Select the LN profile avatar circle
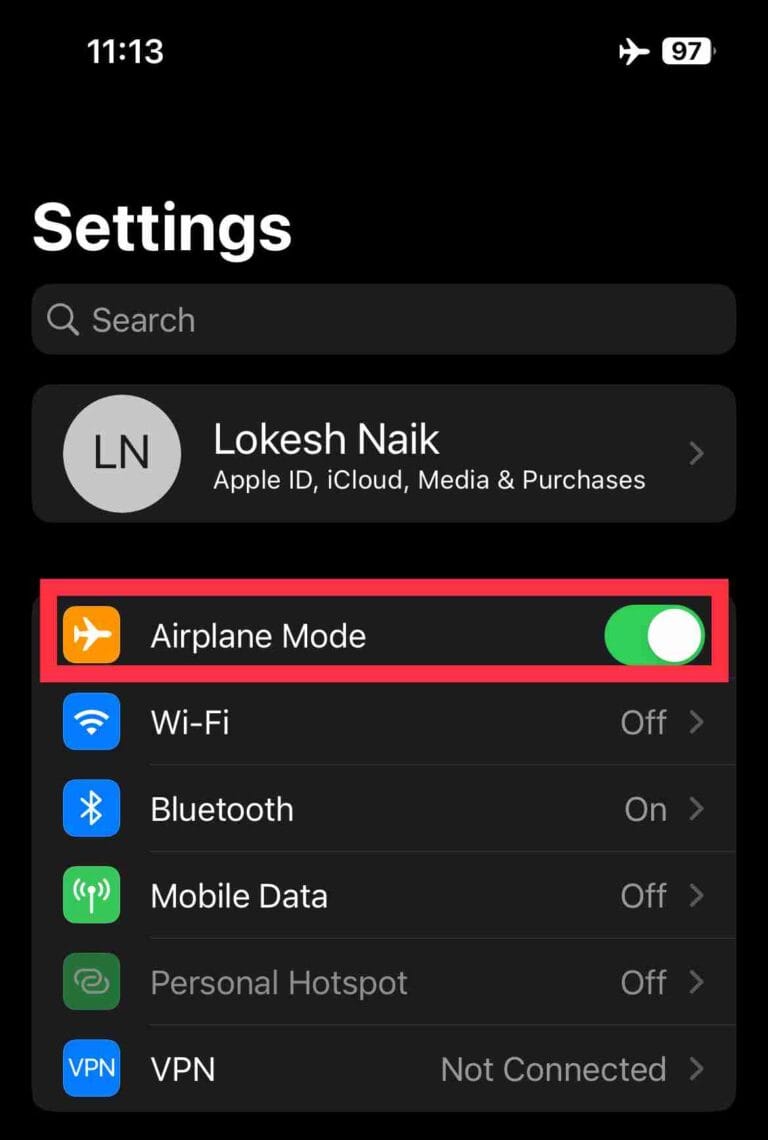 (121, 453)
